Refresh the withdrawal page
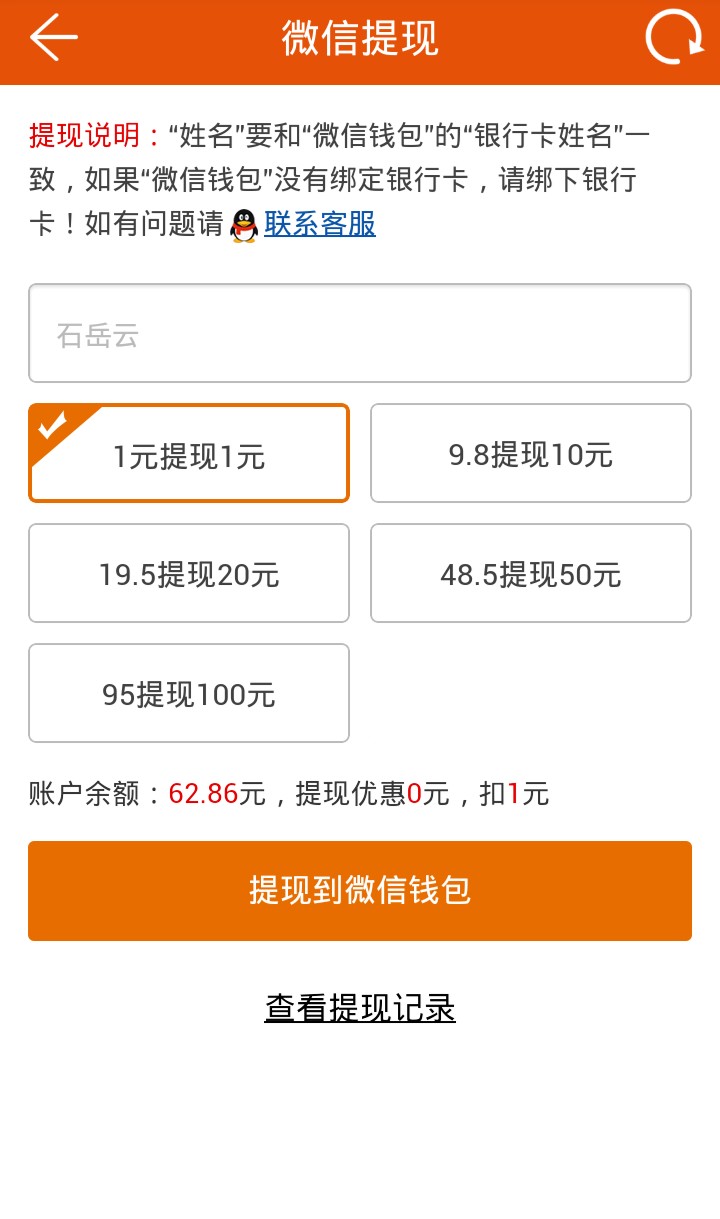Image resolution: width=720 pixels, height=1219 pixels. [674, 39]
